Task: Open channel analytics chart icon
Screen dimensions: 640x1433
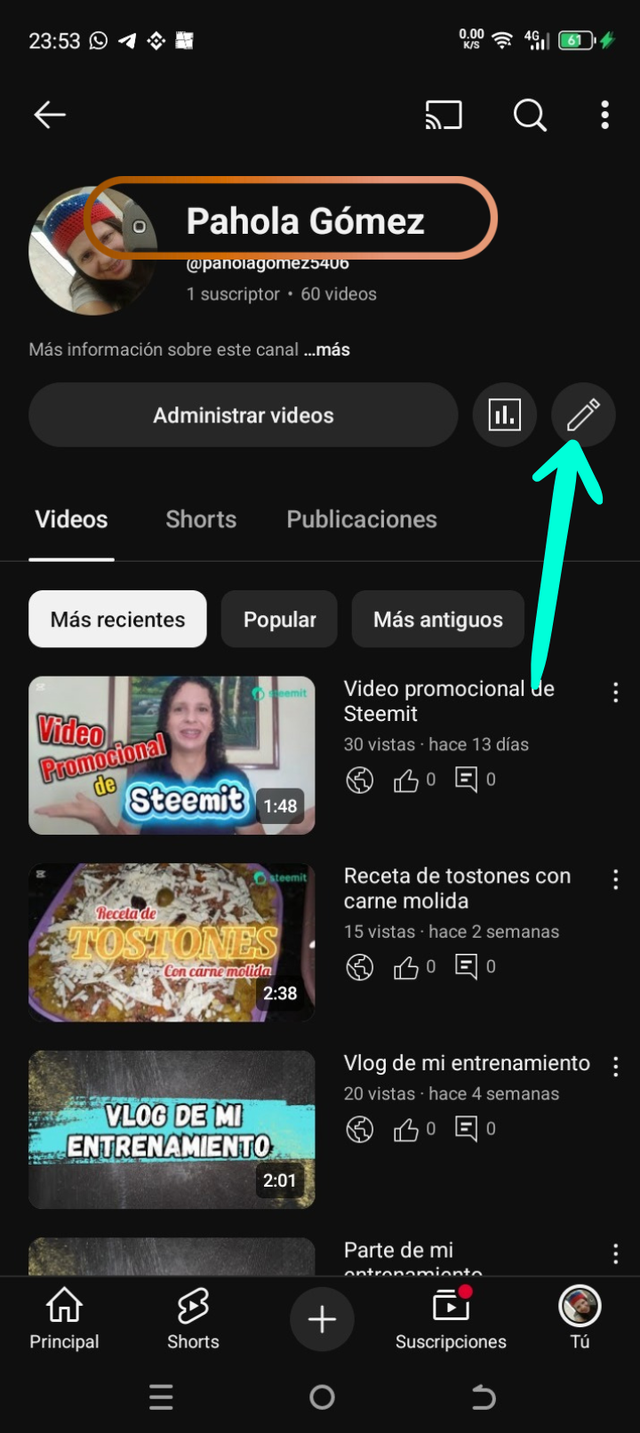Action: coord(504,415)
